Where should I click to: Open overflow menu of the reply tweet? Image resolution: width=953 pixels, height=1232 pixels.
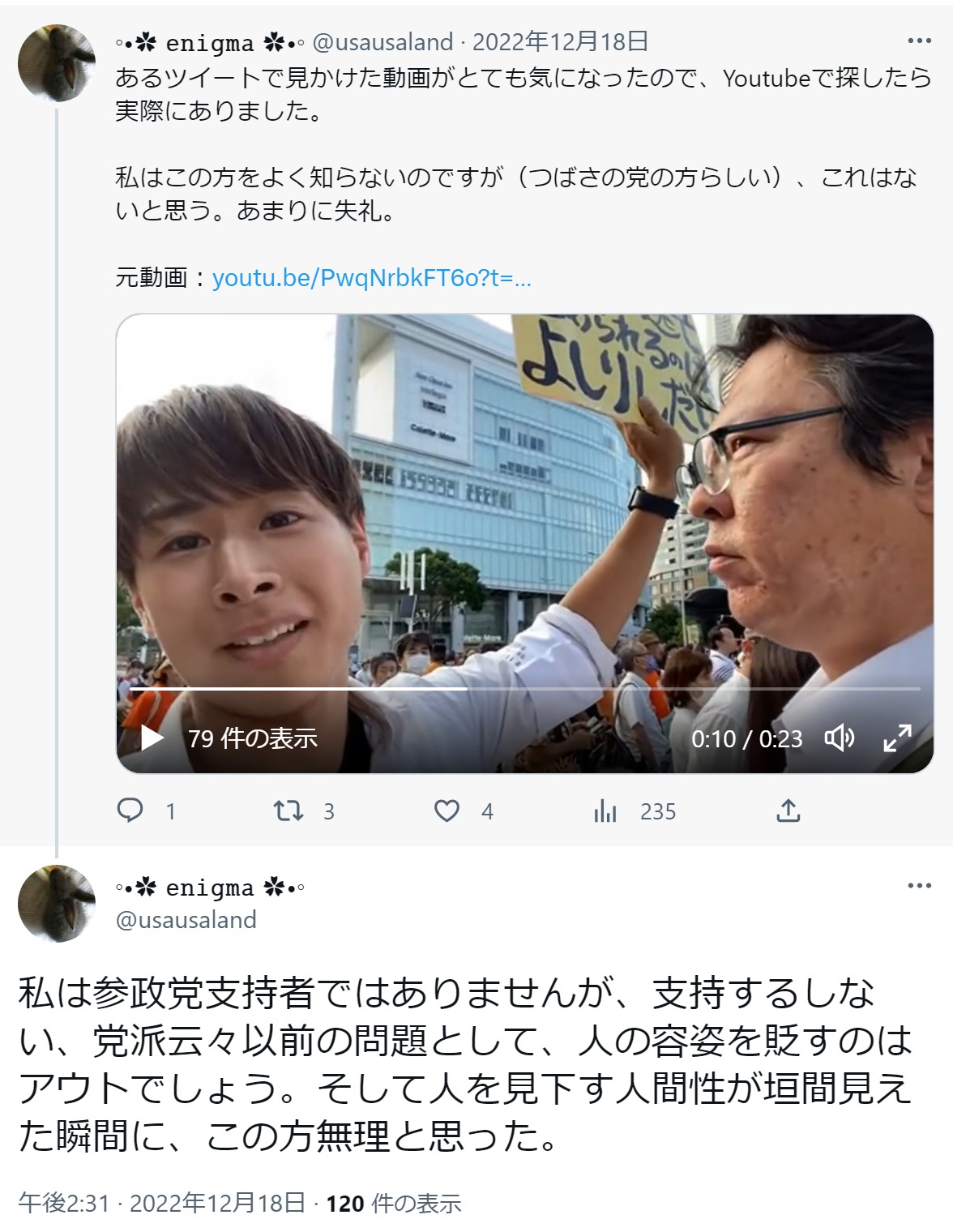pos(919,885)
